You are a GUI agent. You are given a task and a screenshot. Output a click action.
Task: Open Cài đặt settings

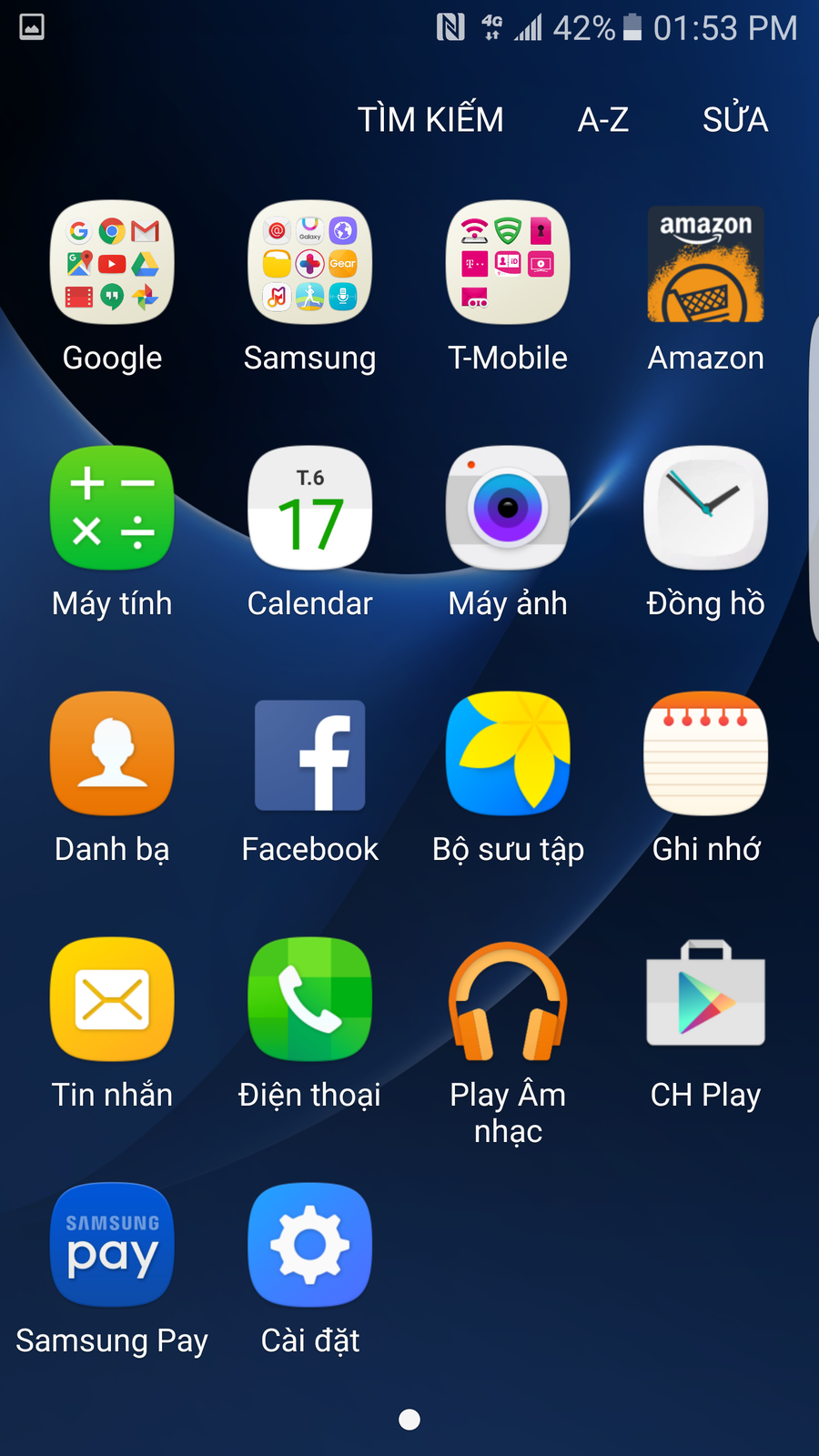coord(310,1246)
